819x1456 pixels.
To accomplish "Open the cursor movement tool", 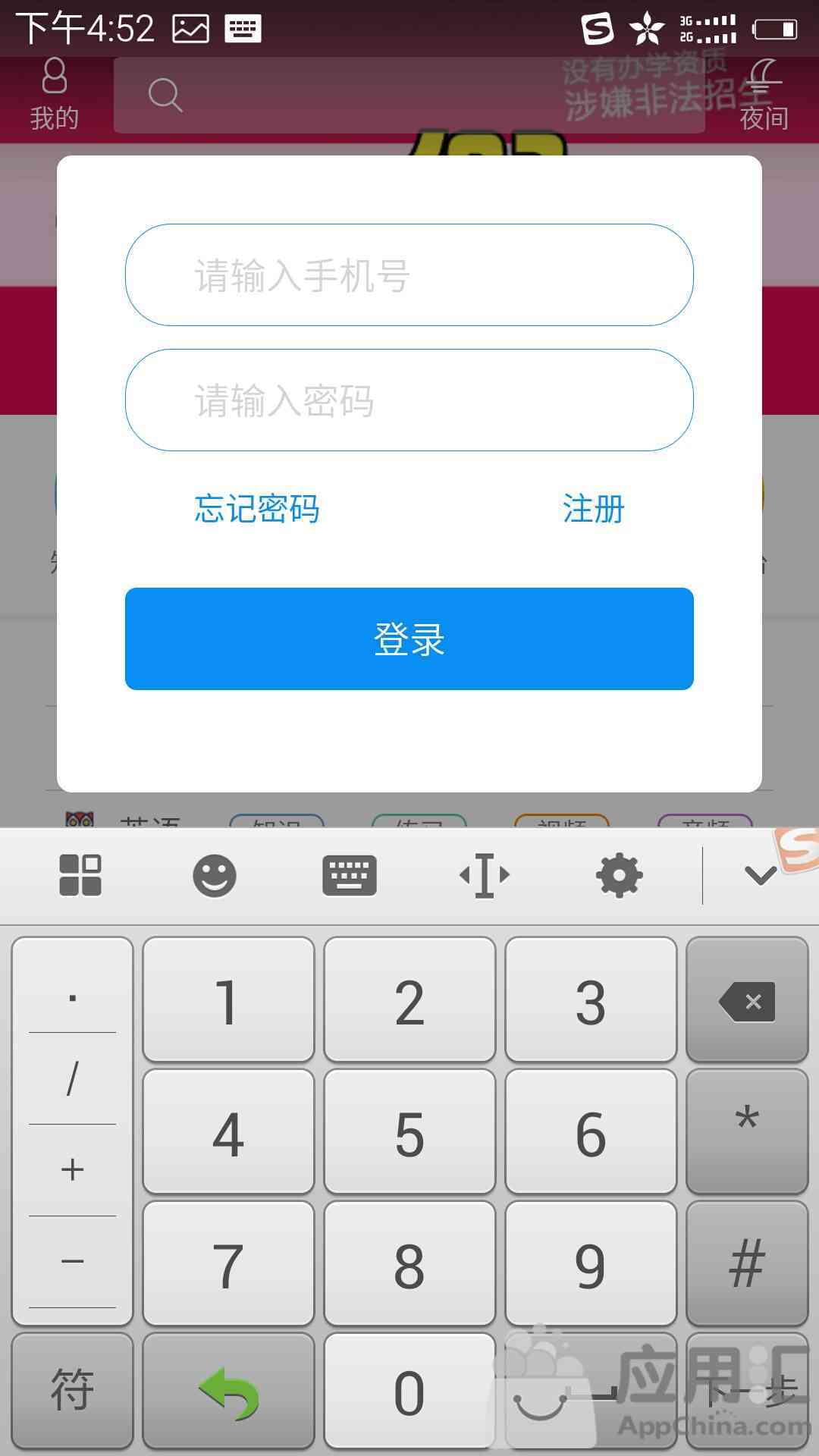I will point(485,876).
